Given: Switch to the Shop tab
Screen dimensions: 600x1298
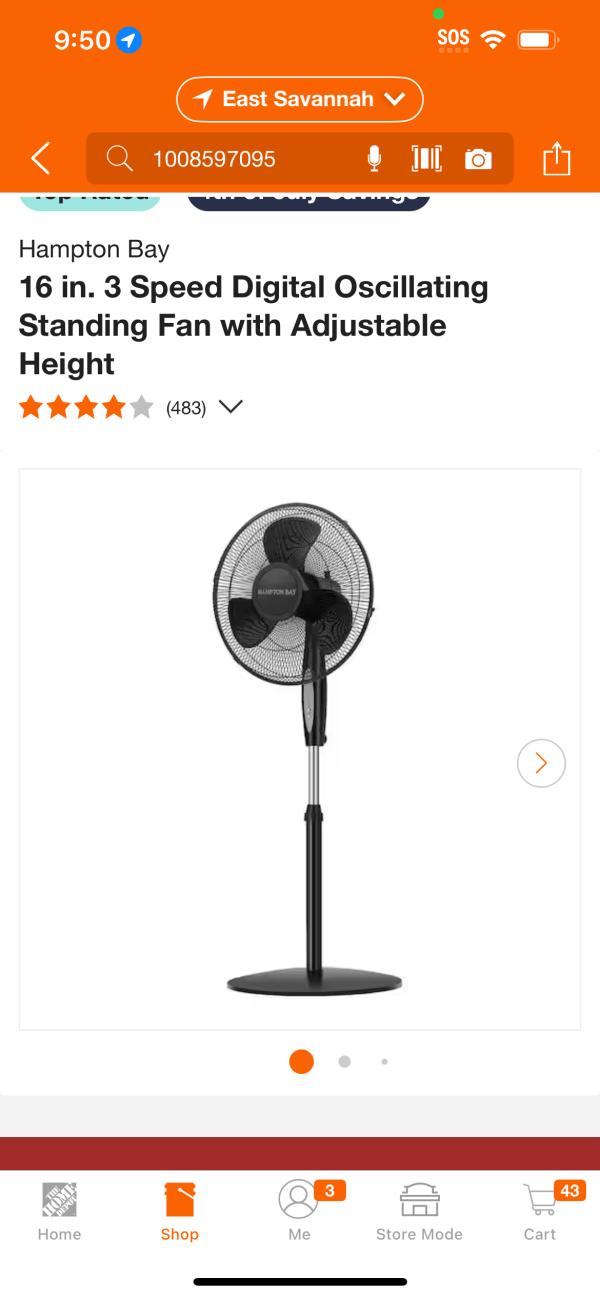Looking at the screenshot, I should [x=180, y=1210].
